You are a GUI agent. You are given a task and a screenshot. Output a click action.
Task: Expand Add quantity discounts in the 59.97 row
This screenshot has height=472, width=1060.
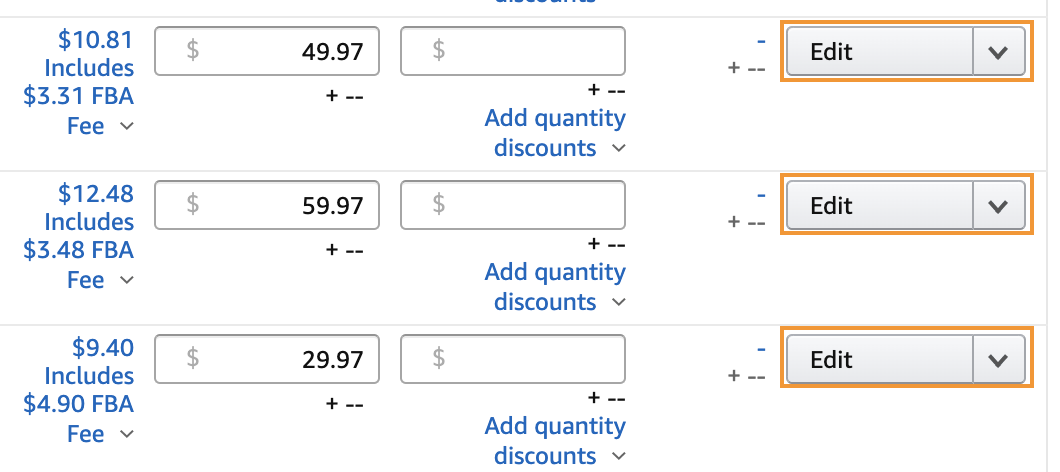(555, 287)
